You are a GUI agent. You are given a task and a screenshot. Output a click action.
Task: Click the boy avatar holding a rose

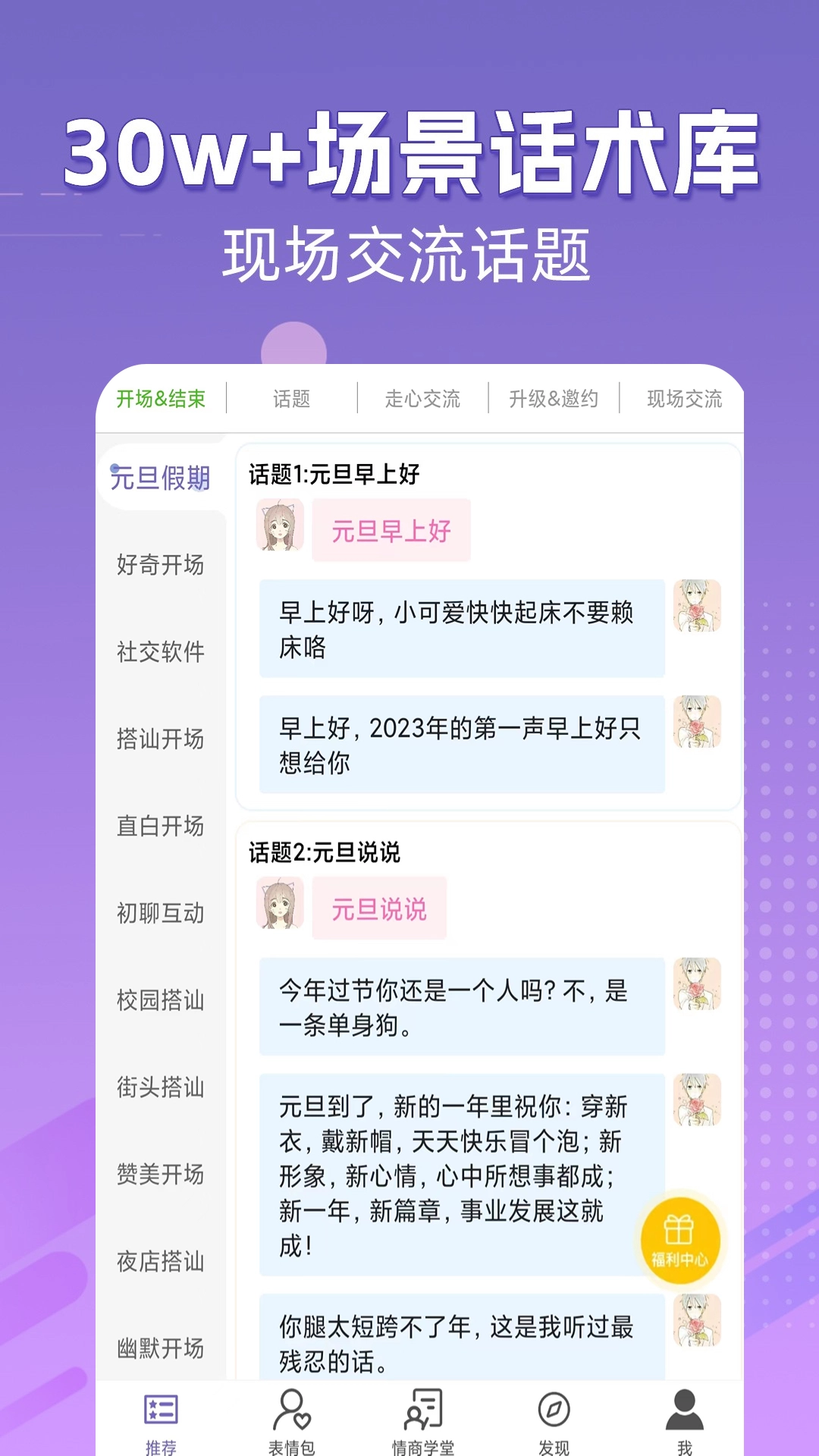tap(696, 607)
